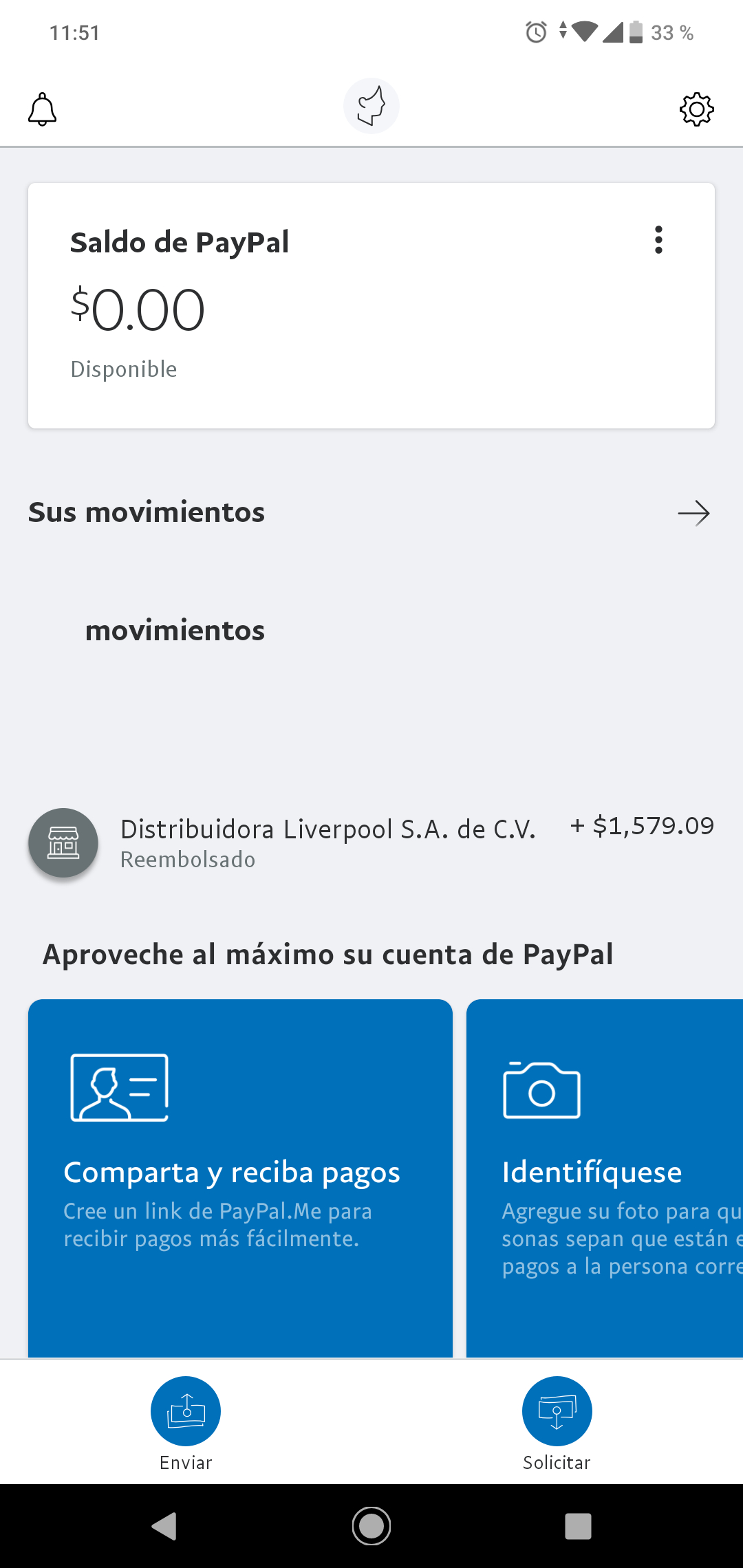Go to the Android home screen
Image resolution: width=743 pixels, height=1568 pixels.
pos(371,1526)
